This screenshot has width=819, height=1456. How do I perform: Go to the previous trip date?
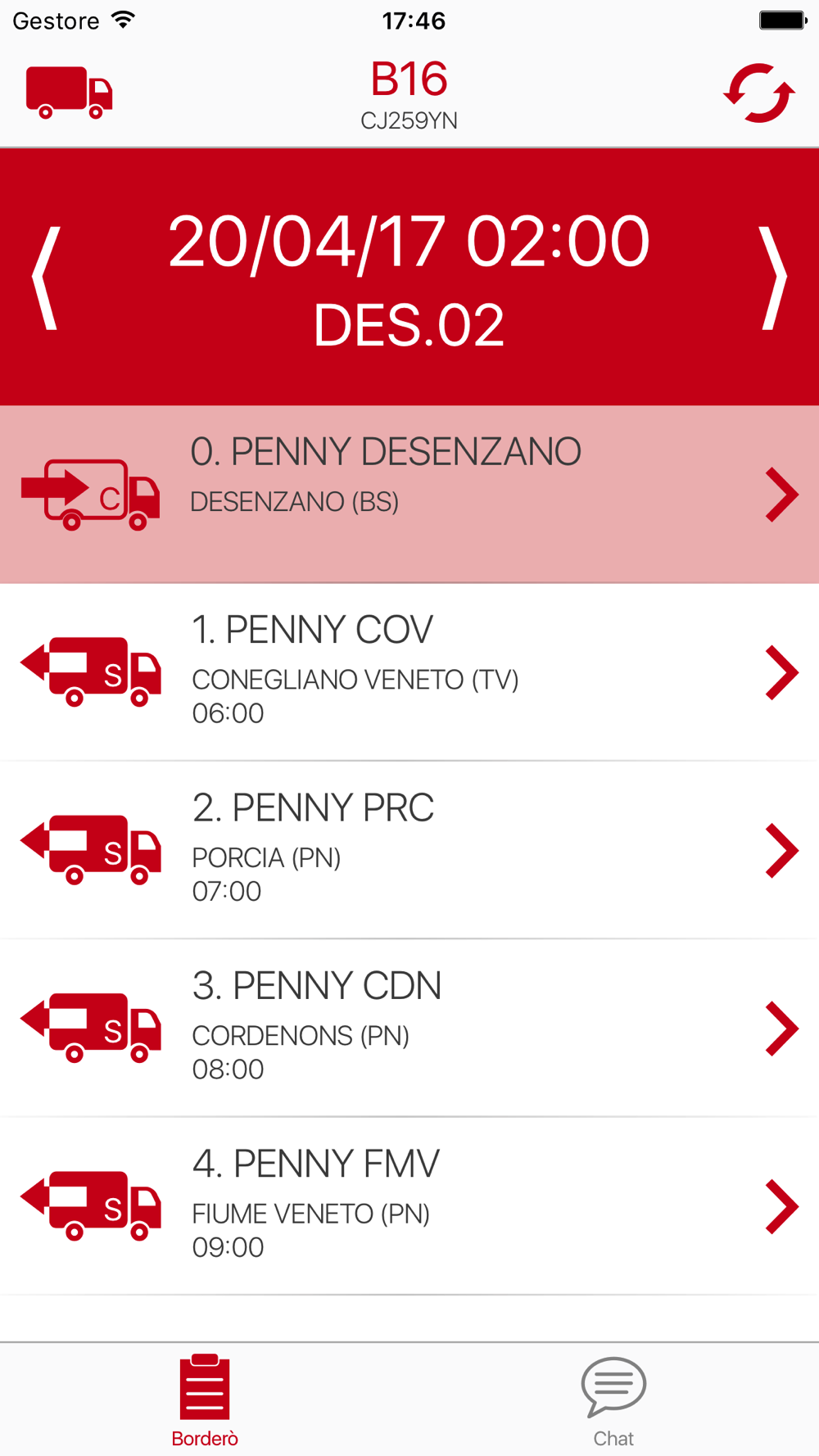point(46,278)
